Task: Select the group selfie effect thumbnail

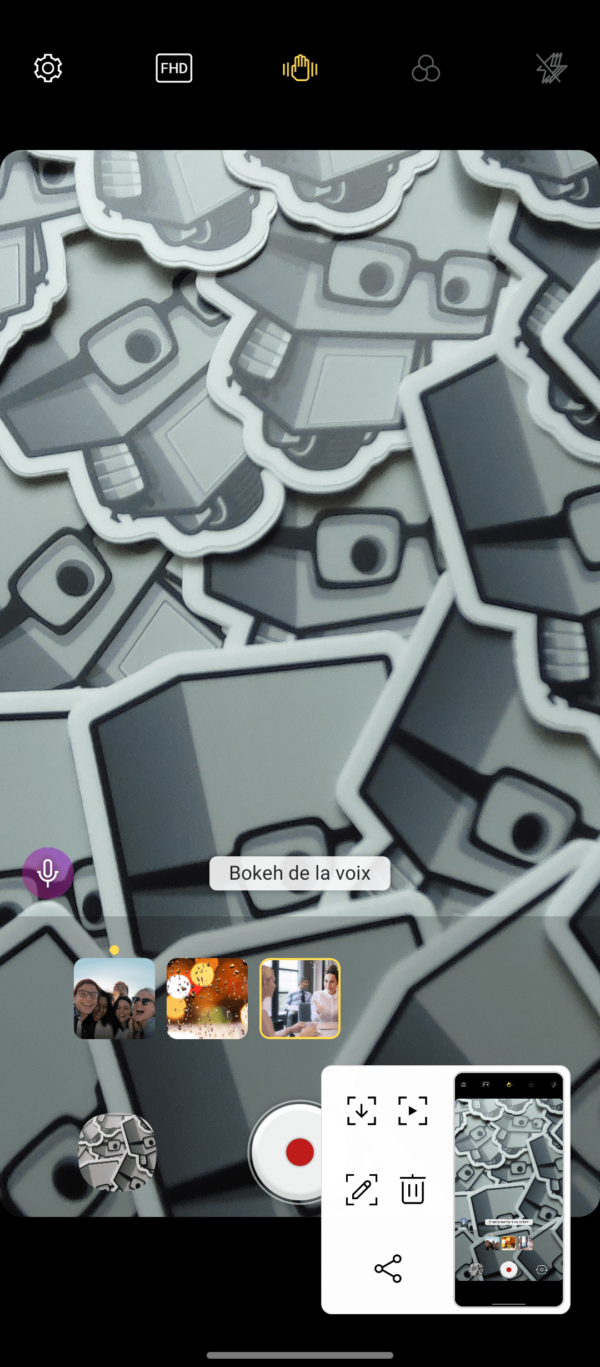Action: (115, 998)
